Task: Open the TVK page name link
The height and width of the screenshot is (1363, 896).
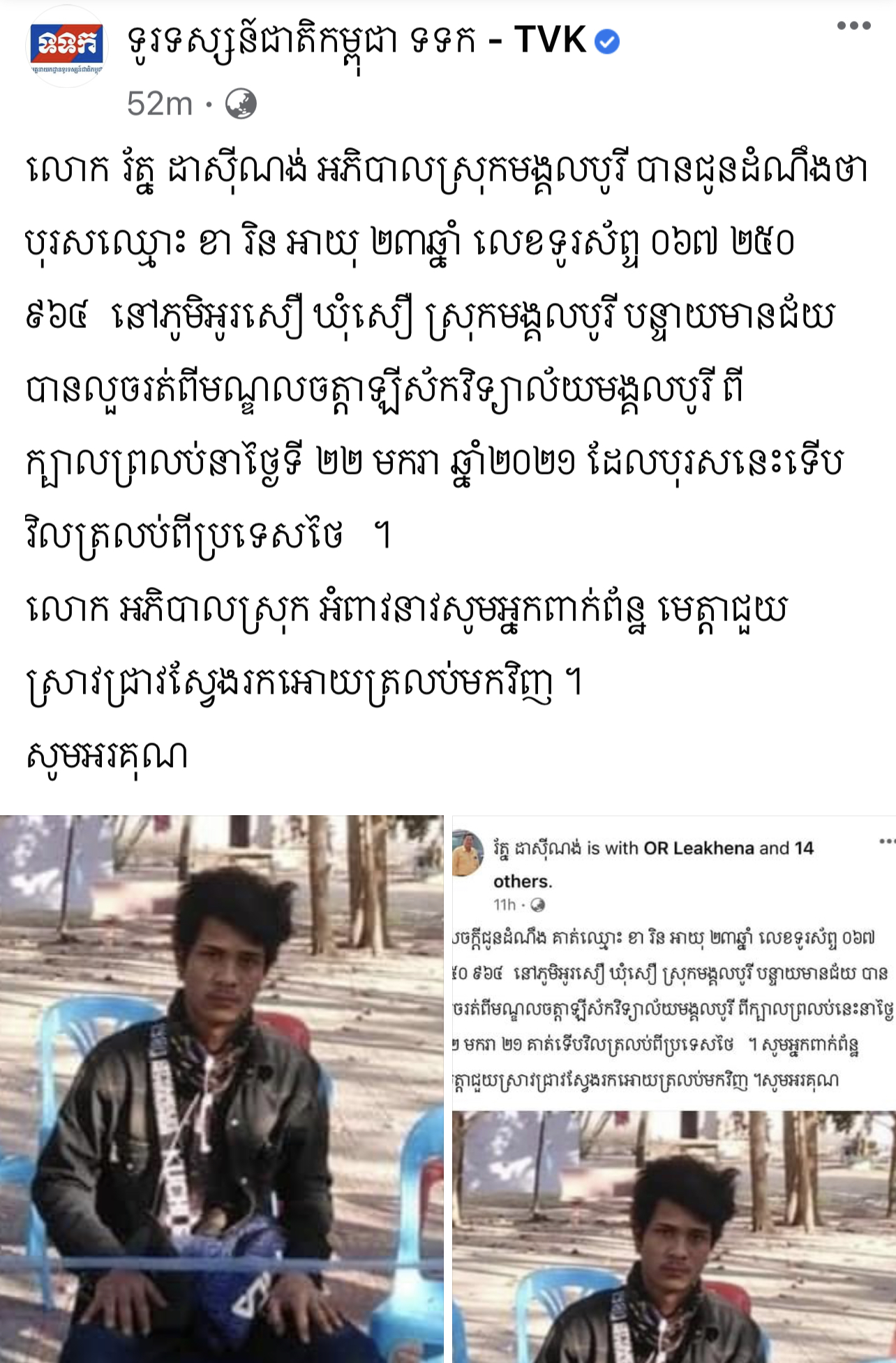Action: [x=356, y=40]
